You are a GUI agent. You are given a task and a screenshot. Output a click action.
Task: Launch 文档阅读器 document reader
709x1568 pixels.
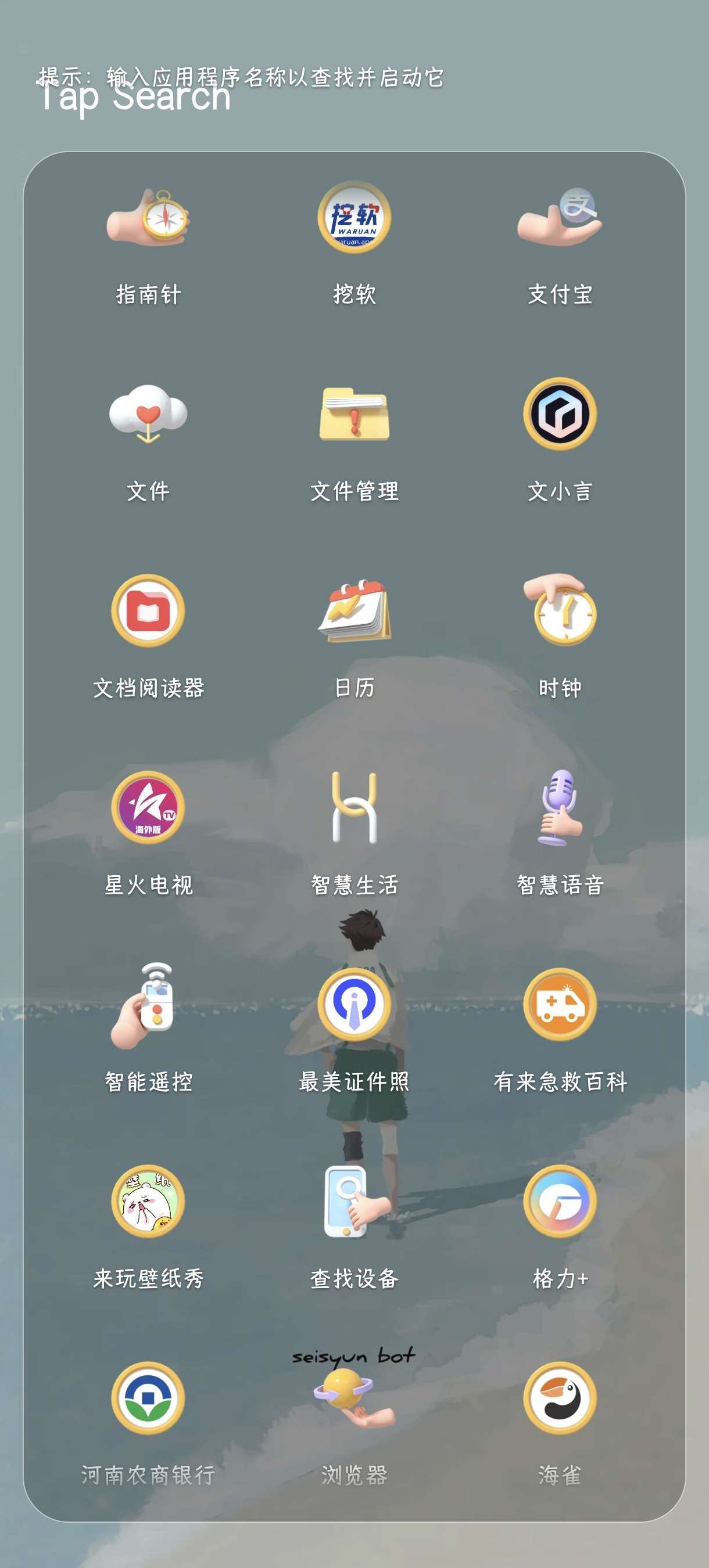pyautogui.click(x=148, y=611)
